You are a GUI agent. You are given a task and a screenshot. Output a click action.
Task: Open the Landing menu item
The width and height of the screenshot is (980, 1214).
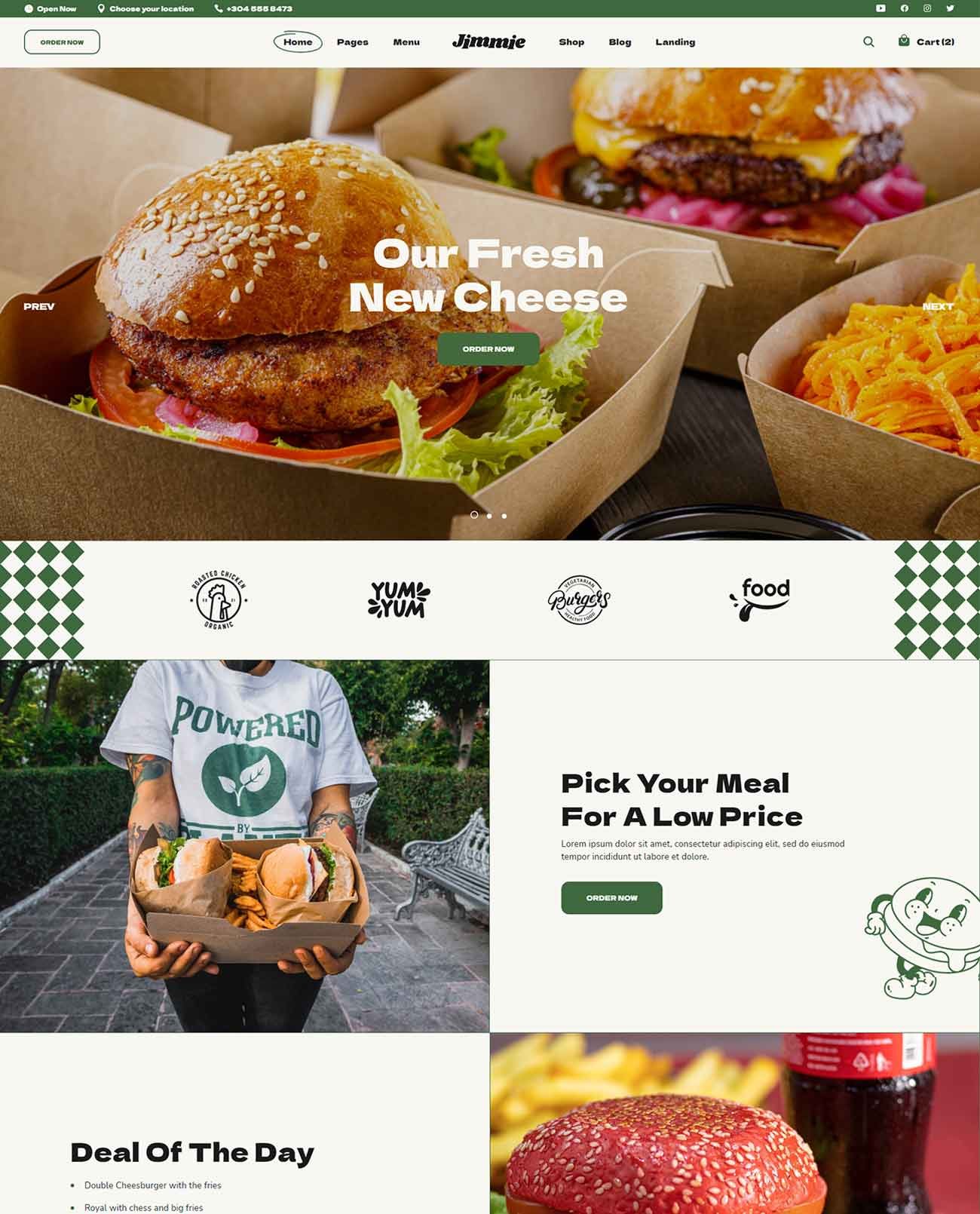pos(675,42)
